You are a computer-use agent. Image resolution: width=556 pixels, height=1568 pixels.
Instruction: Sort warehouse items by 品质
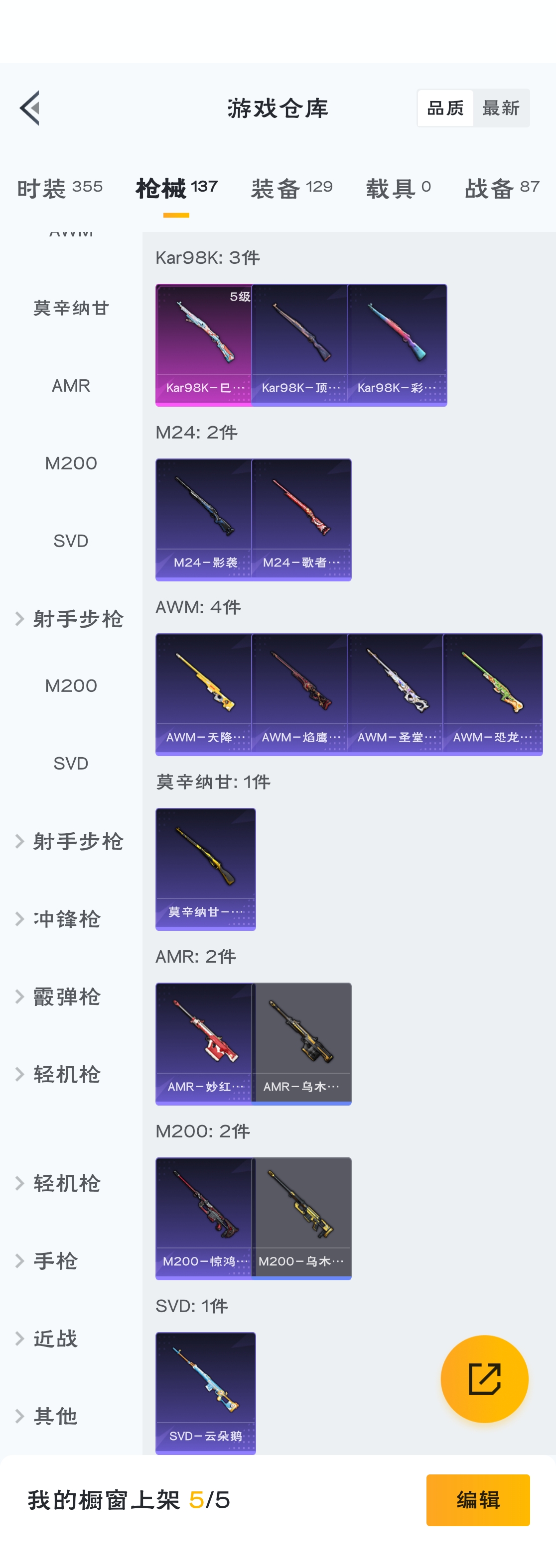[445, 109]
